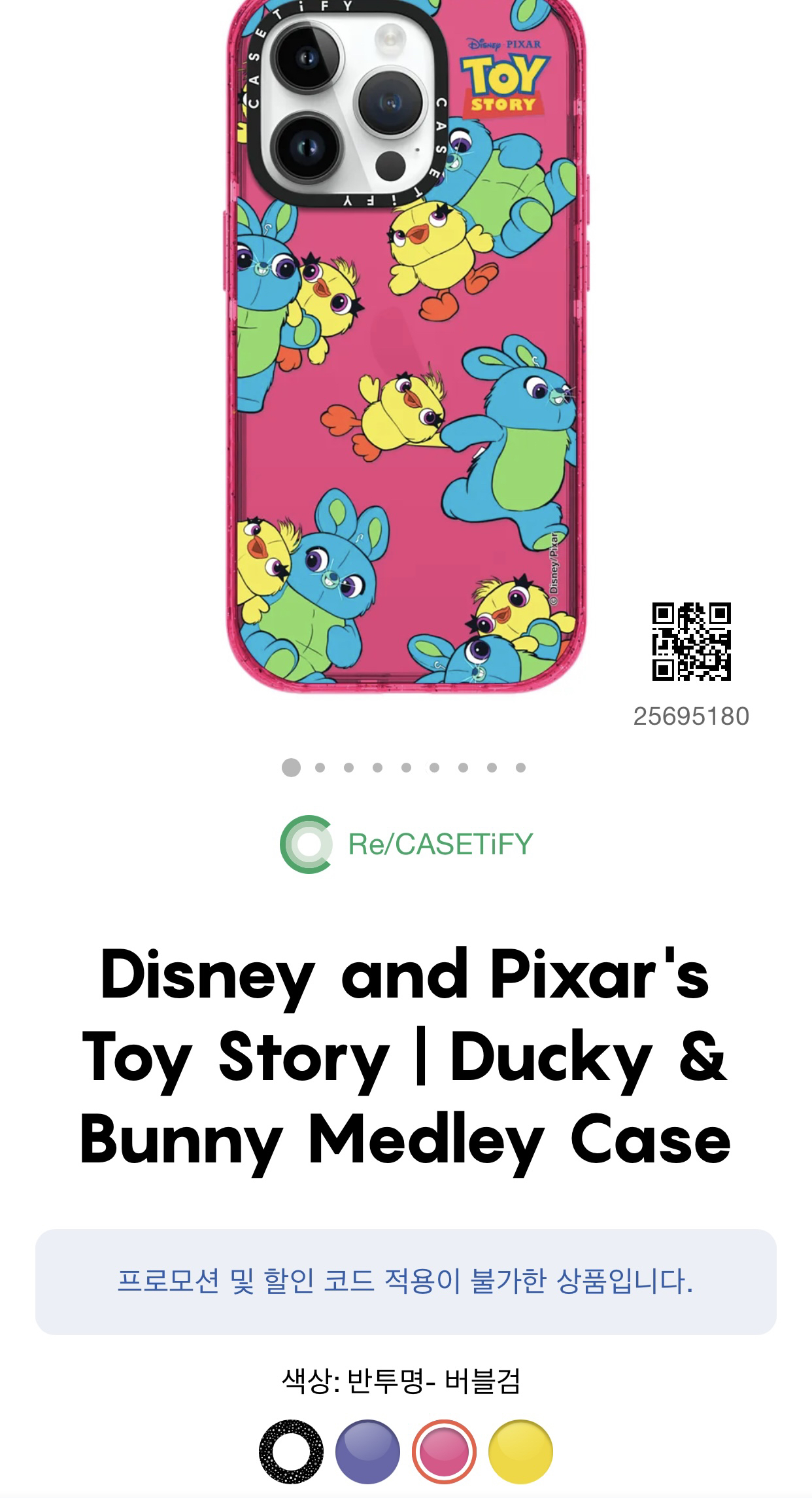Screen dimensions: 812x1498
Task: Select the black glitter color swatch
Action: (291, 1452)
